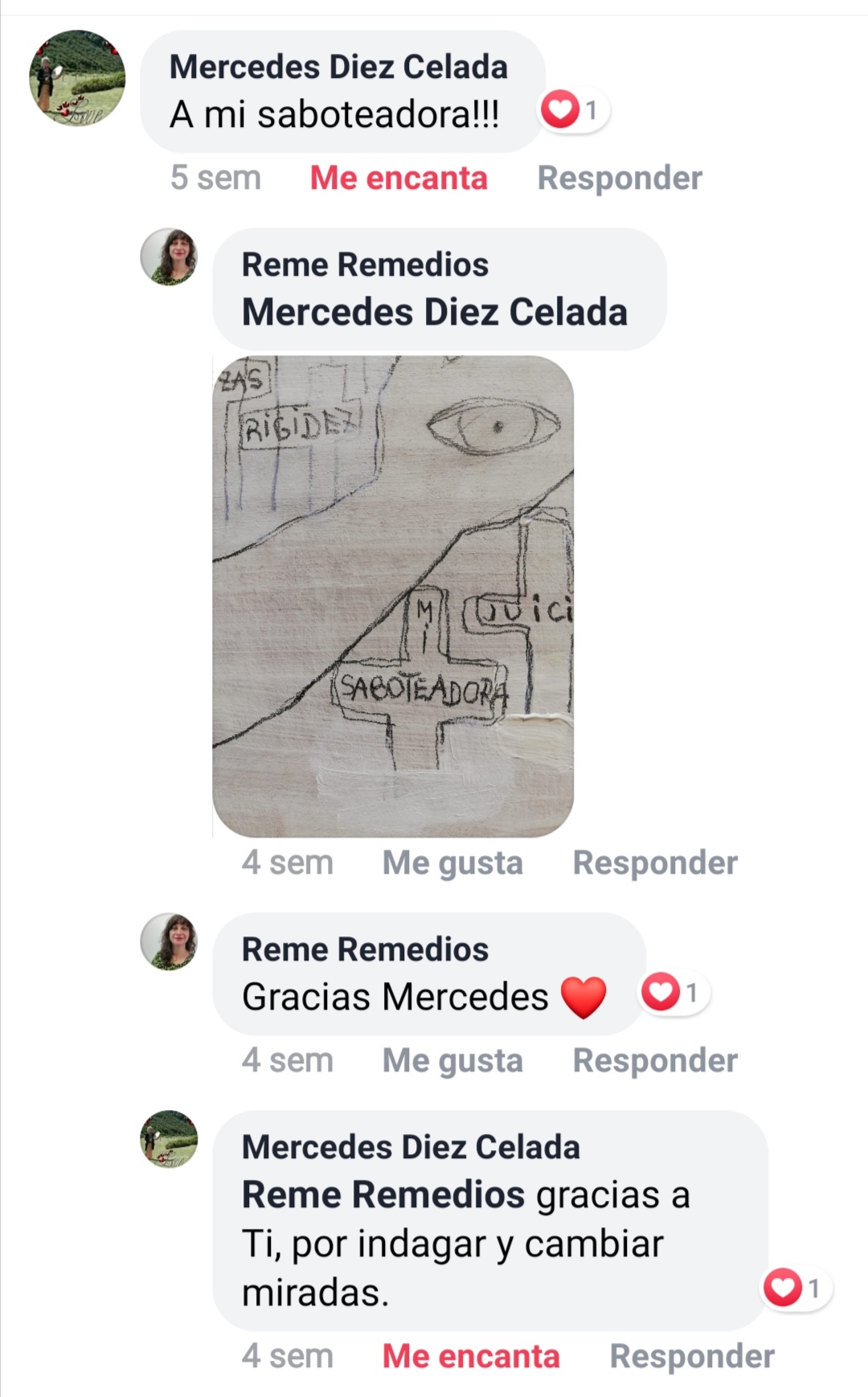
Task: Reply to the 'Gracias Mercedes' comment
Action: 654,1061
